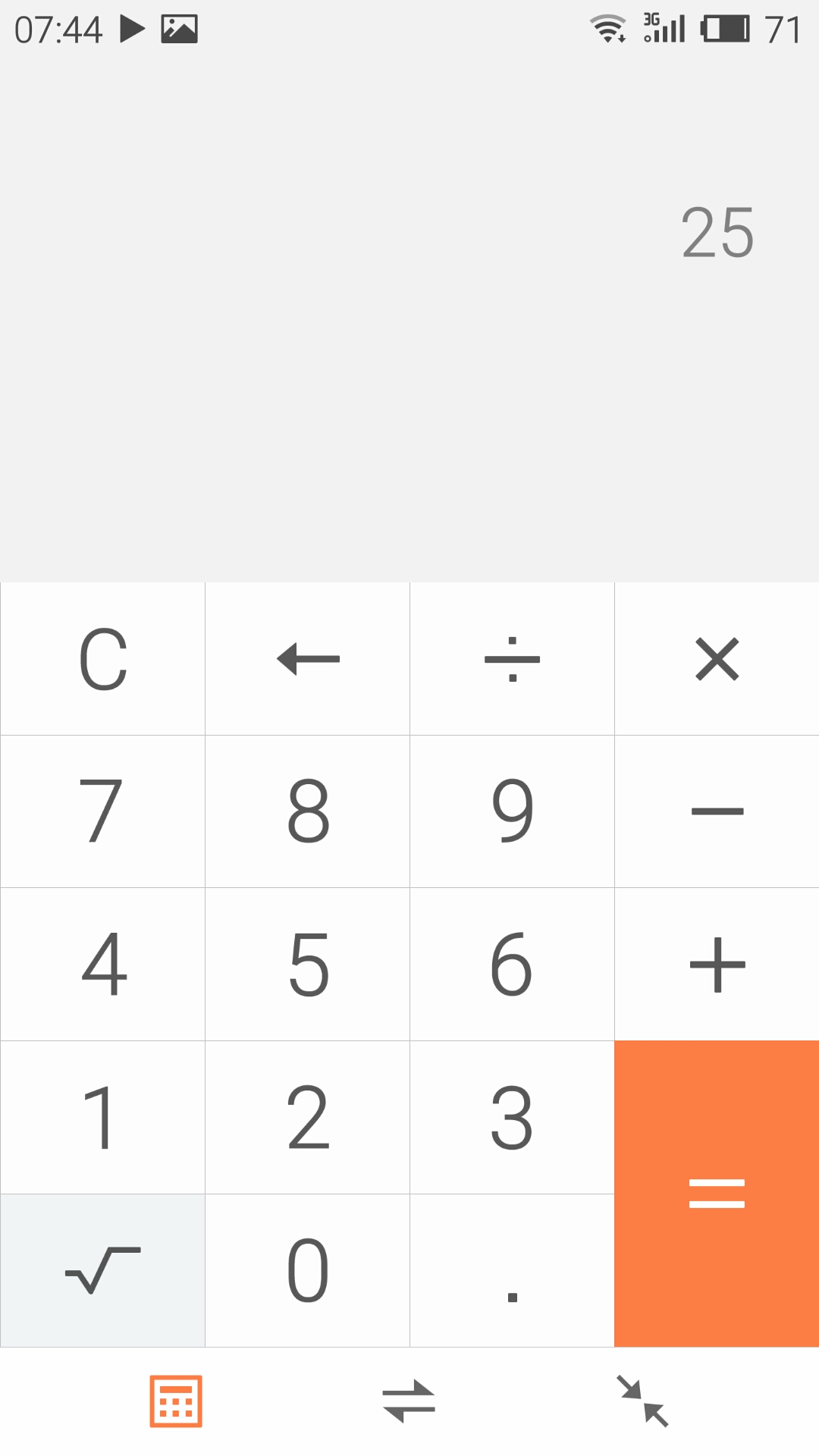819x1456 pixels.
Task: Enter digit 1
Action: pos(102,1117)
